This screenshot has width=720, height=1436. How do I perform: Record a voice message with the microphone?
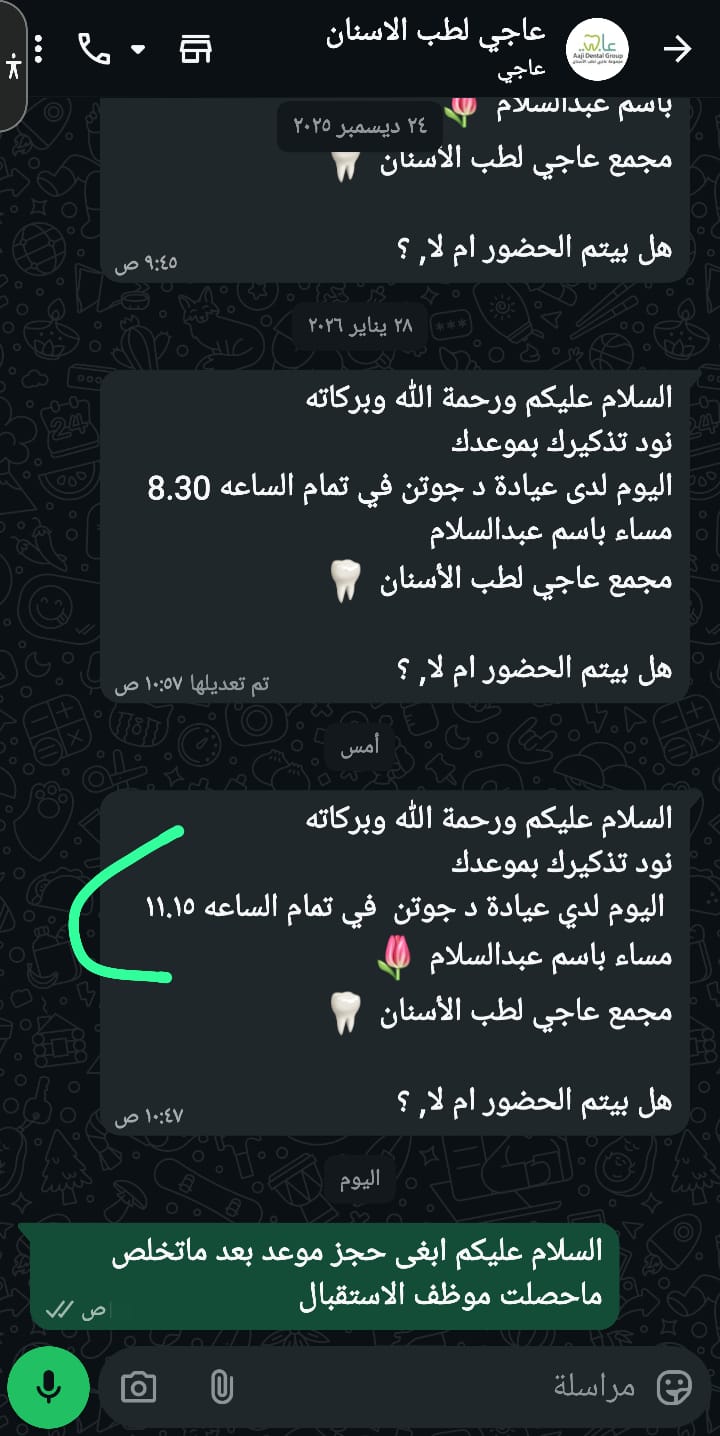[x=48, y=1387]
